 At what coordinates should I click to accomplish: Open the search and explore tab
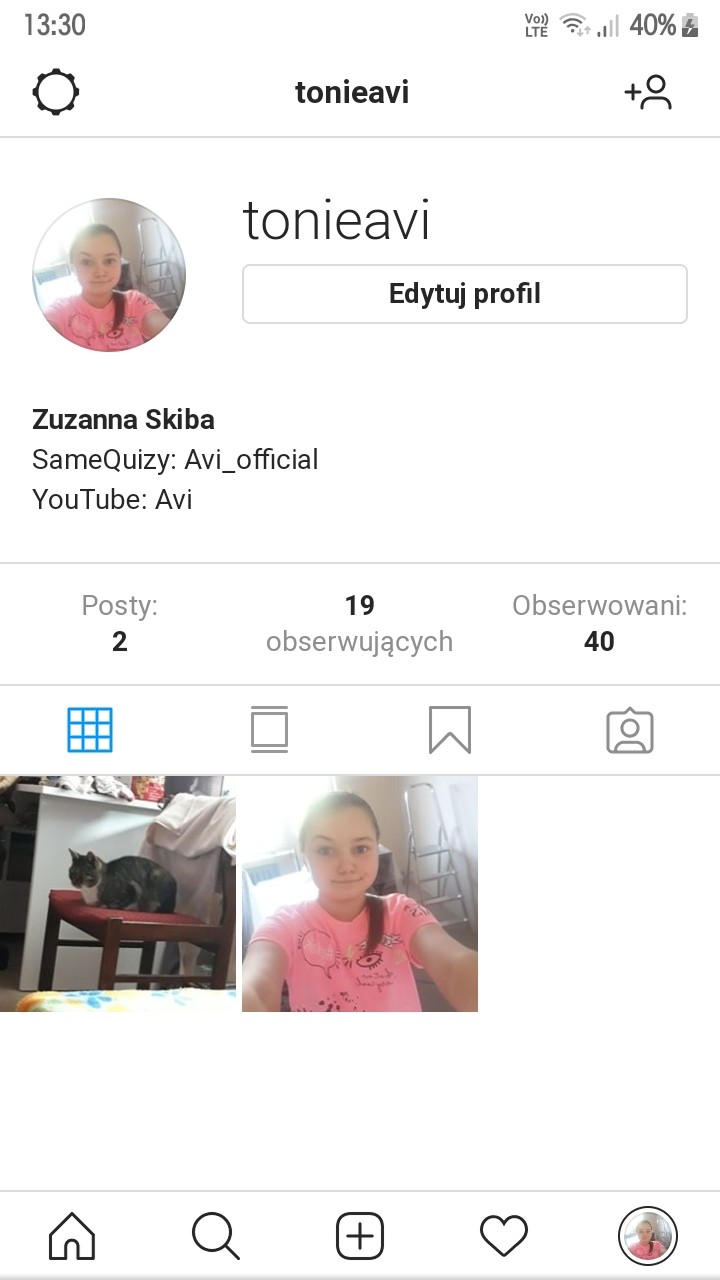click(x=216, y=1236)
